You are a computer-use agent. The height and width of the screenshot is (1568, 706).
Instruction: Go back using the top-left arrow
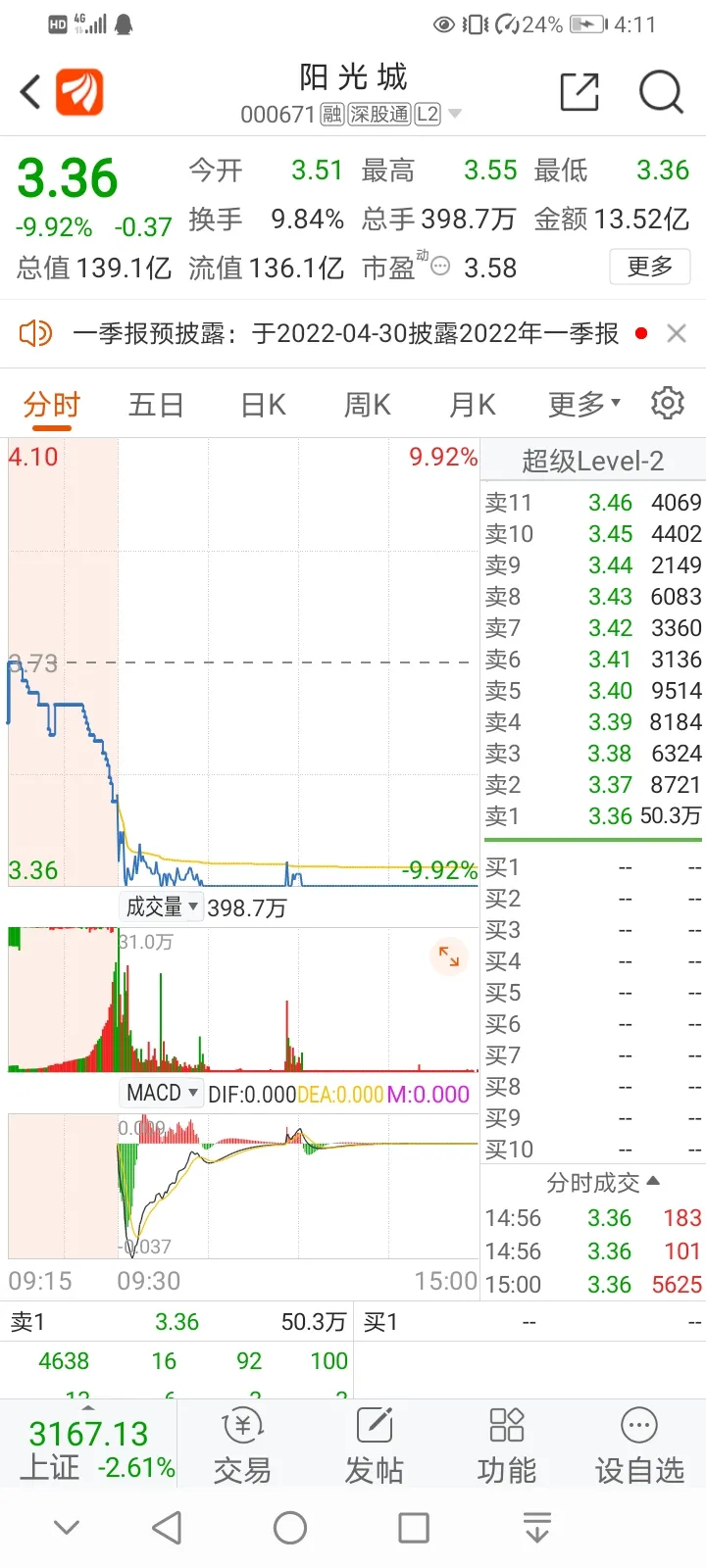pos(30,93)
